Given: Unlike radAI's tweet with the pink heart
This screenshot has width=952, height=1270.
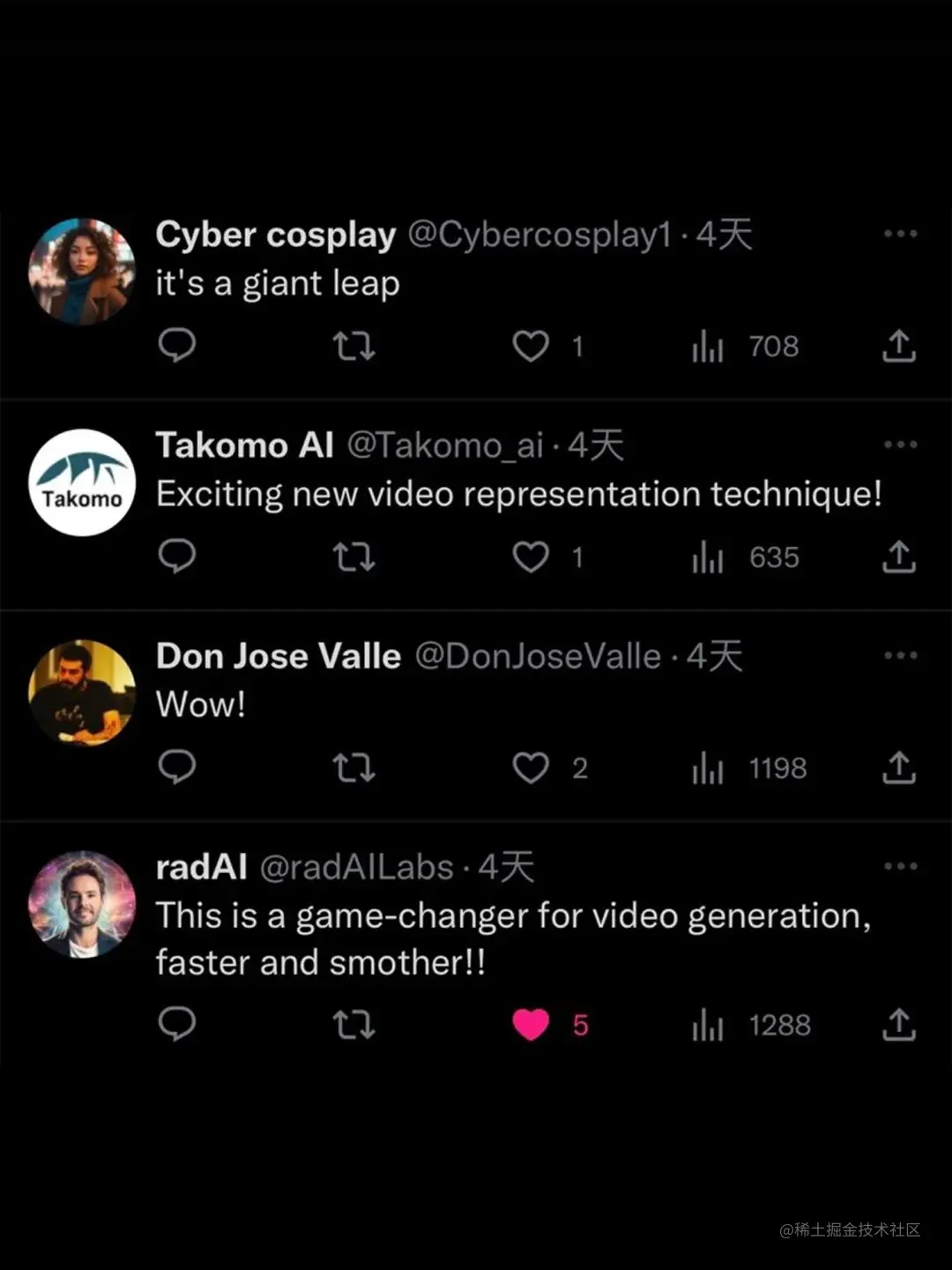Looking at the screenshot, I should 531,1024.
